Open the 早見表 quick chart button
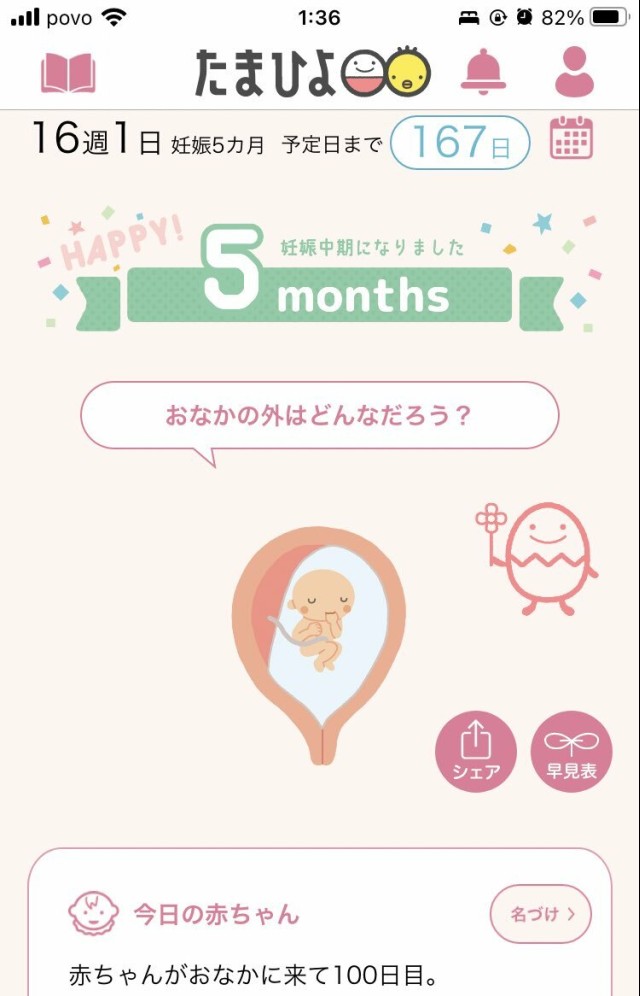Viewport: 640px width, 996px height. click(x=571, y=751)
